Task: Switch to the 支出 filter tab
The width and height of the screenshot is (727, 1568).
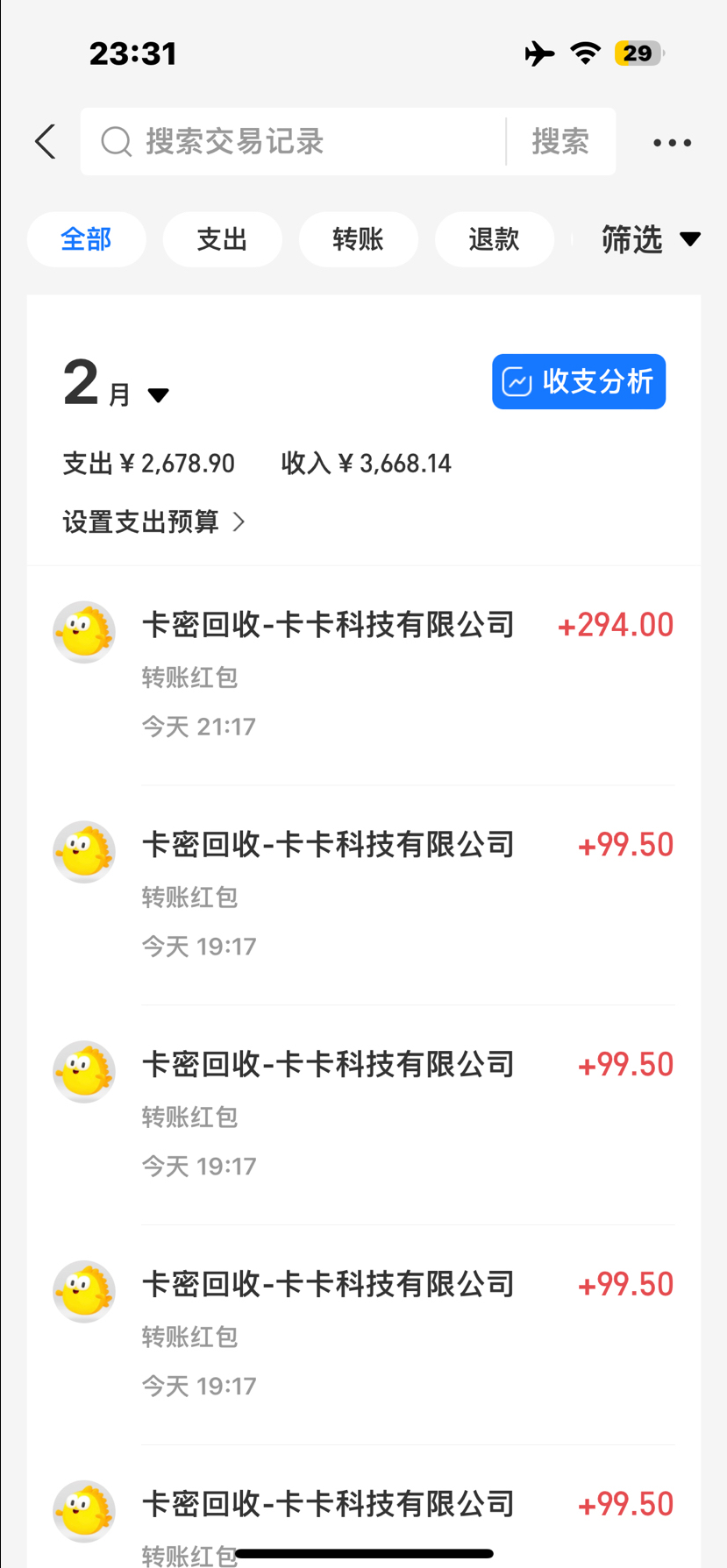Action: point(222,238)
